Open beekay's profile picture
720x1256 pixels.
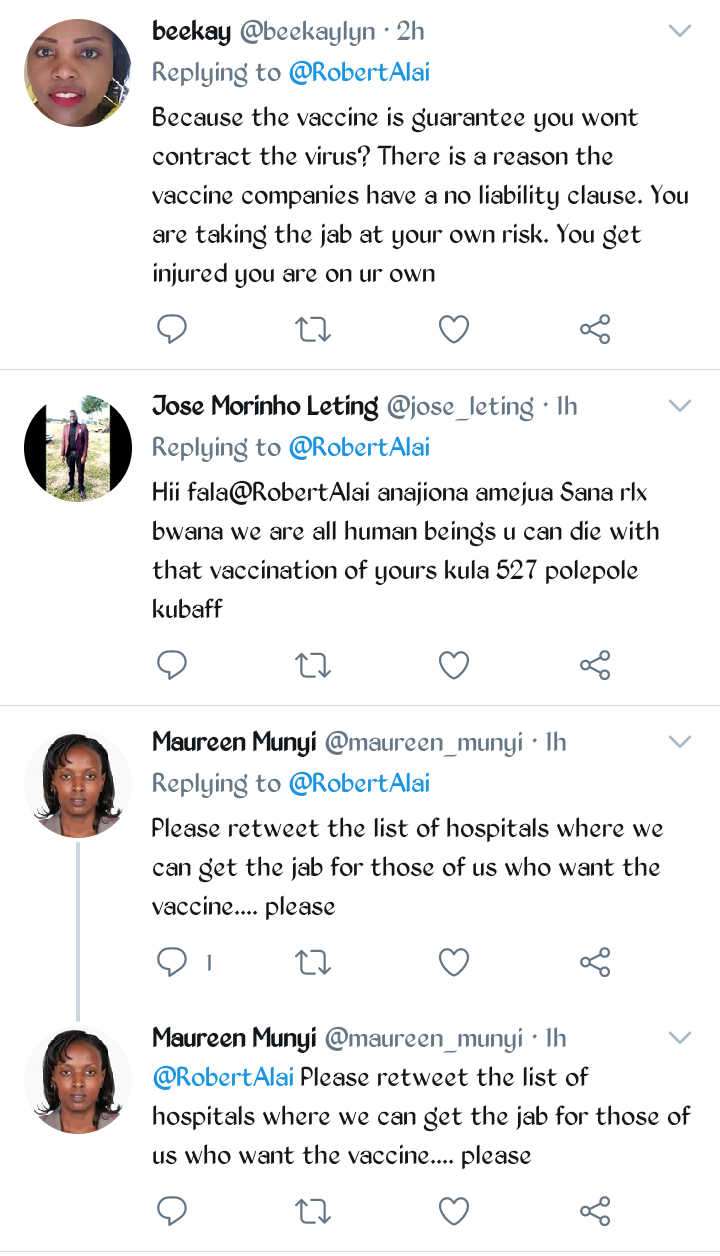tap(78, 73)
